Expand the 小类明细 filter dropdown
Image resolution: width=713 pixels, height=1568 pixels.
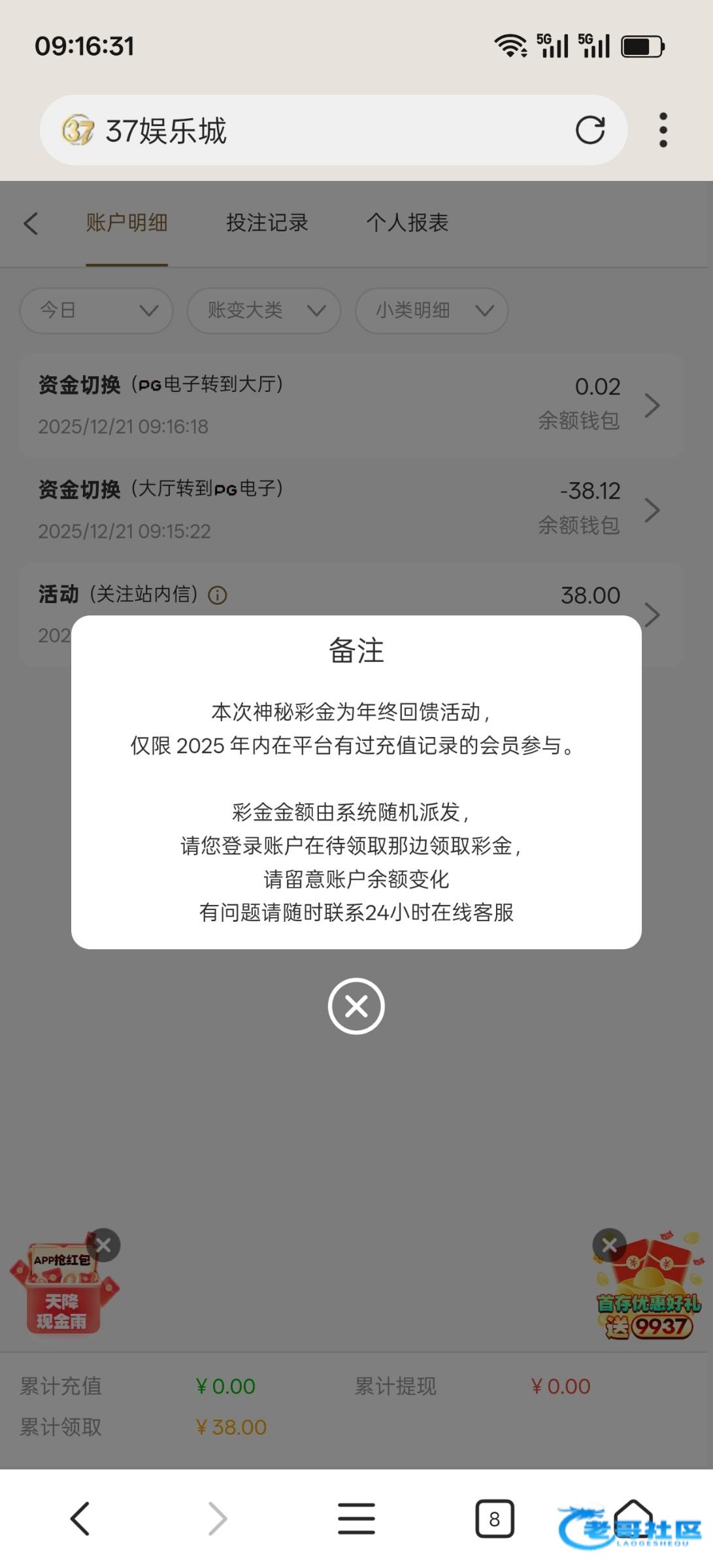click(x=431, y=310)
